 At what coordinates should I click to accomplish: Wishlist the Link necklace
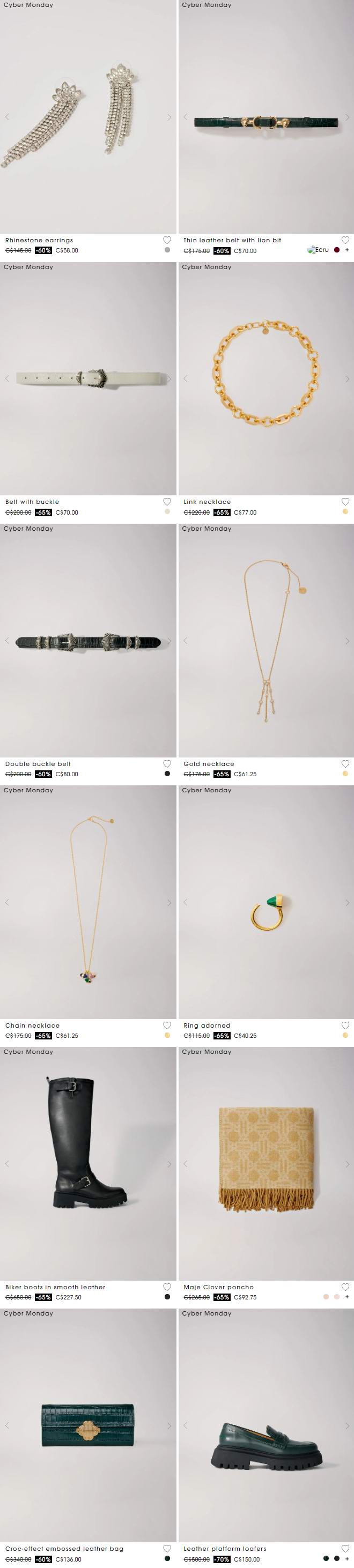(x=345, y=502)
